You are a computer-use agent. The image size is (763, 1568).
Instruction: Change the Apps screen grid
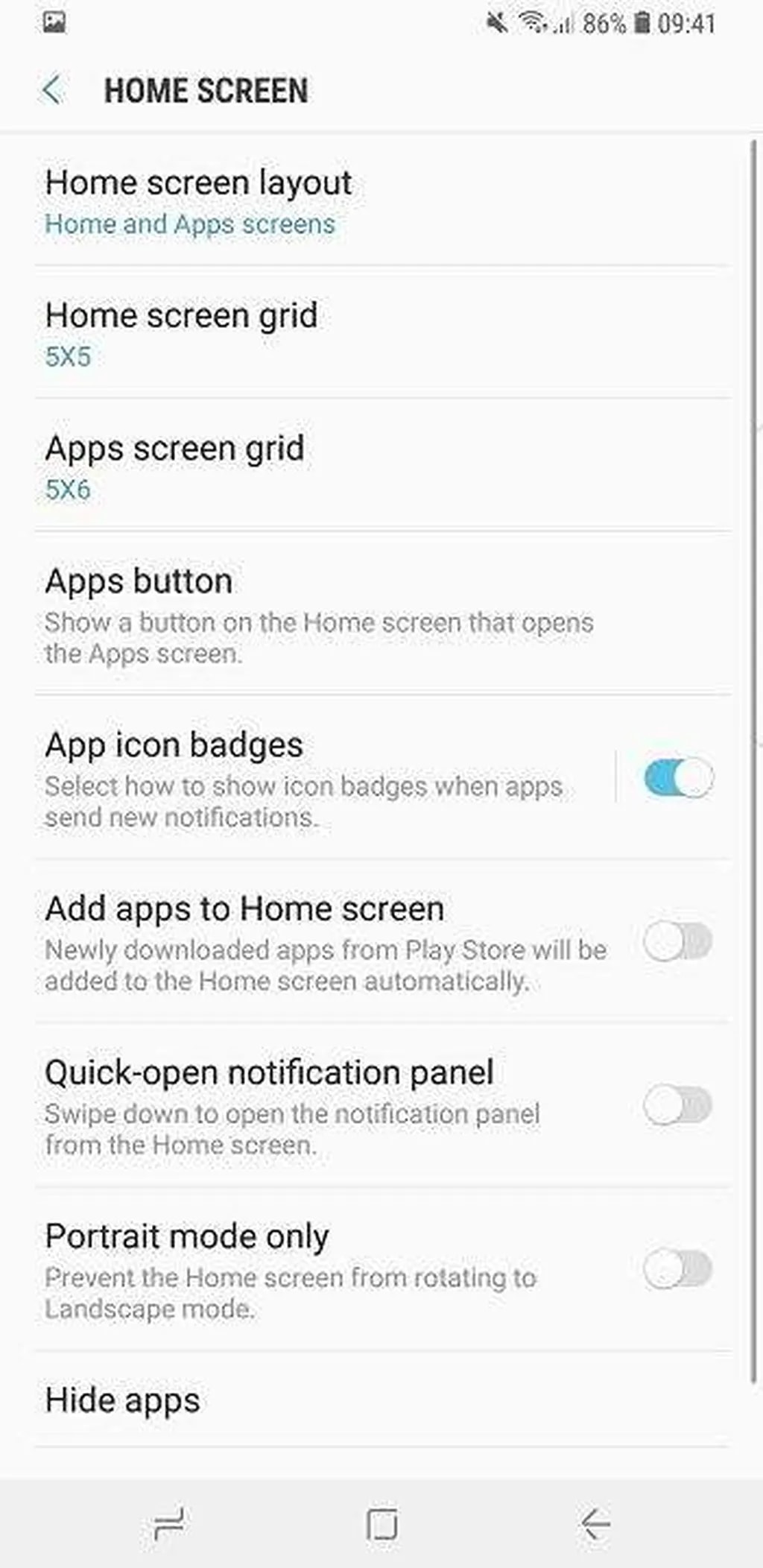[174, 466]
